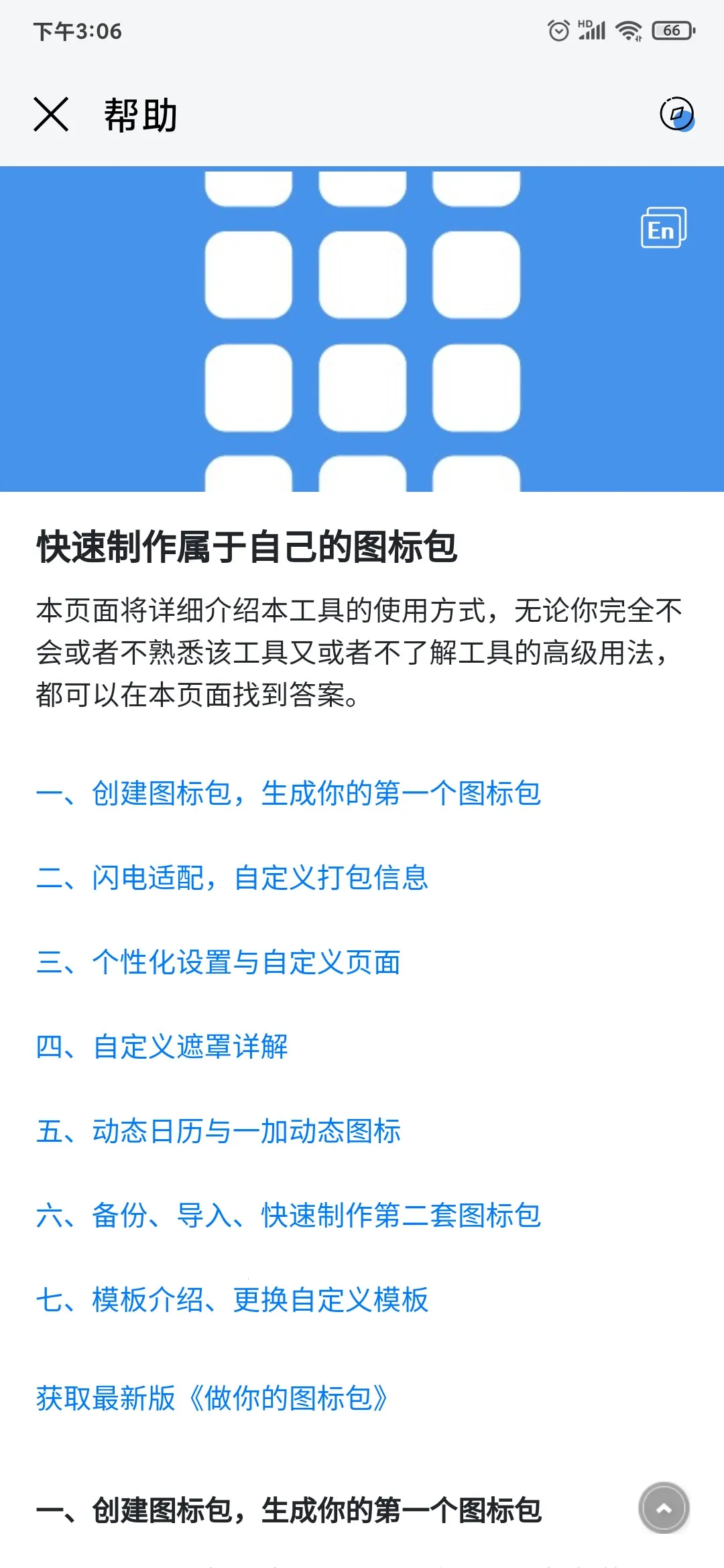Tap the alarm clock icon in status bar
724x1568 pixels.
[x=558, y=29]
